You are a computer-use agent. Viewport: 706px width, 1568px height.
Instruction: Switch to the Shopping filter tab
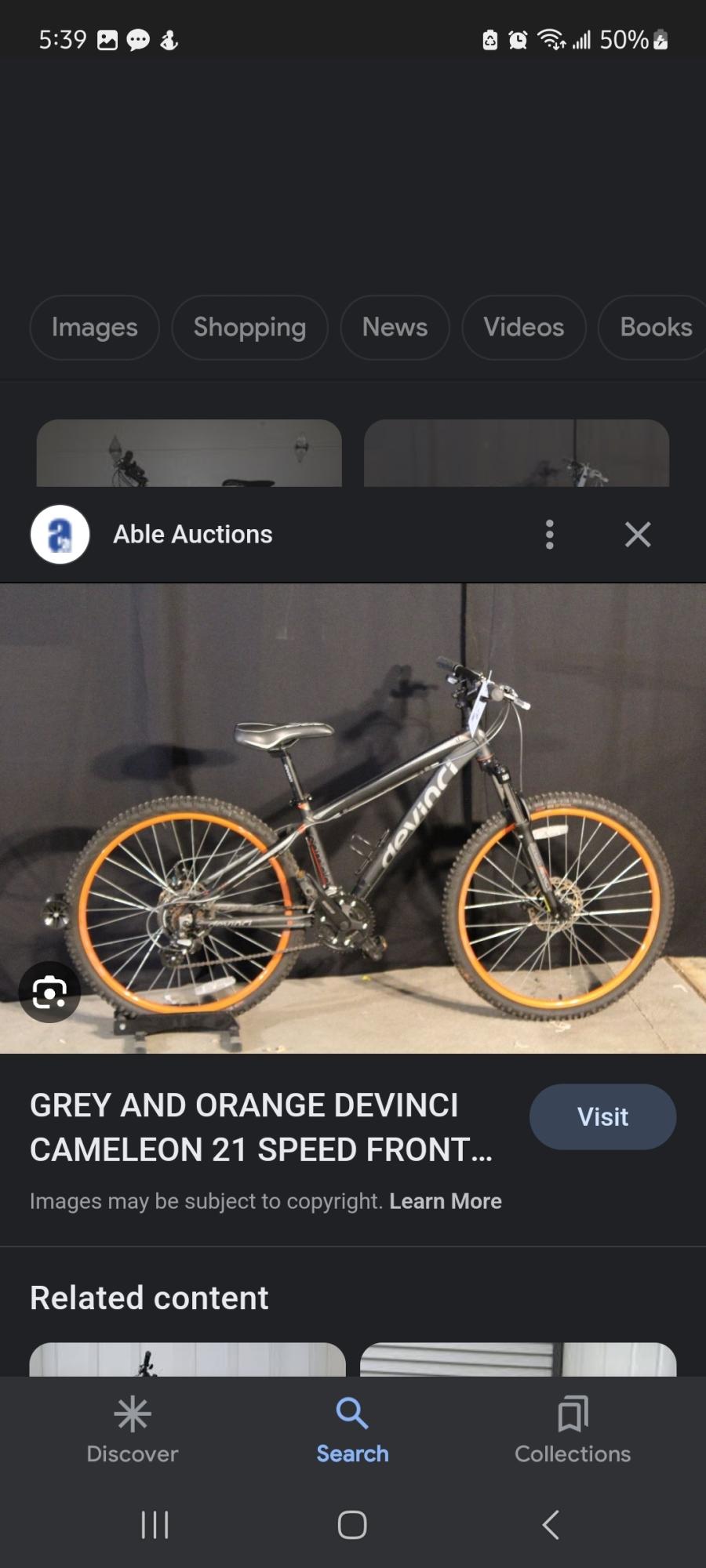[249, 328]
